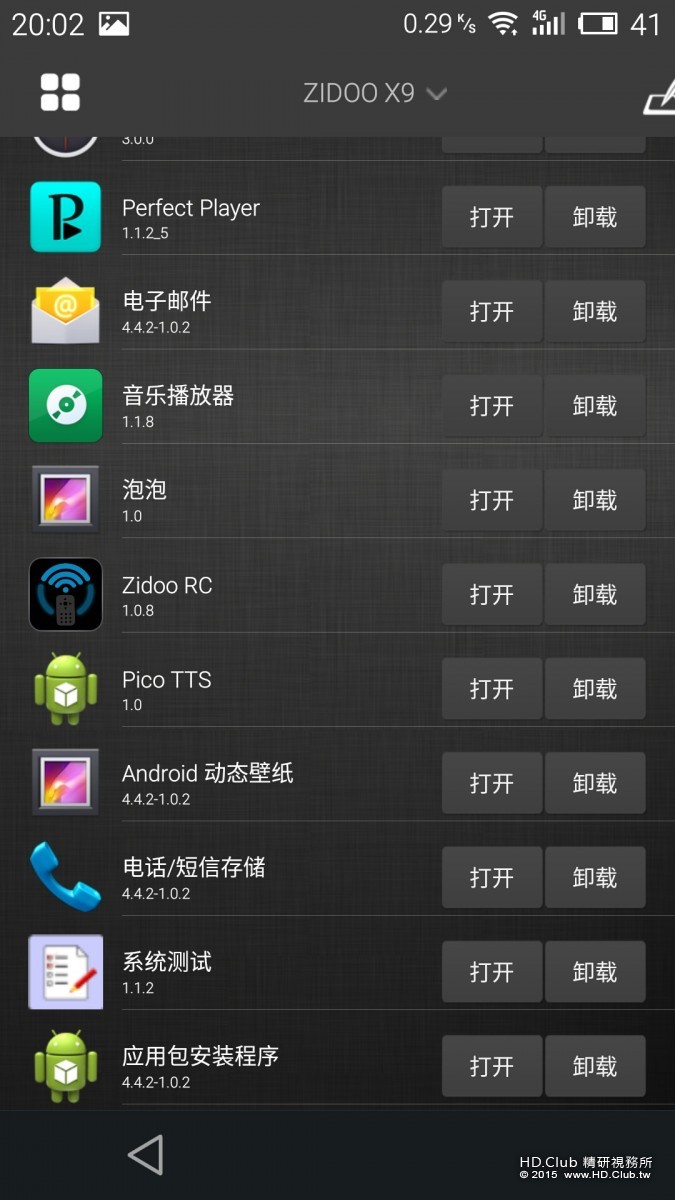The image size is (675, 1200).
Task: Uninstall Perfect Player via 卸载
Action: click(x=595, y=217)
